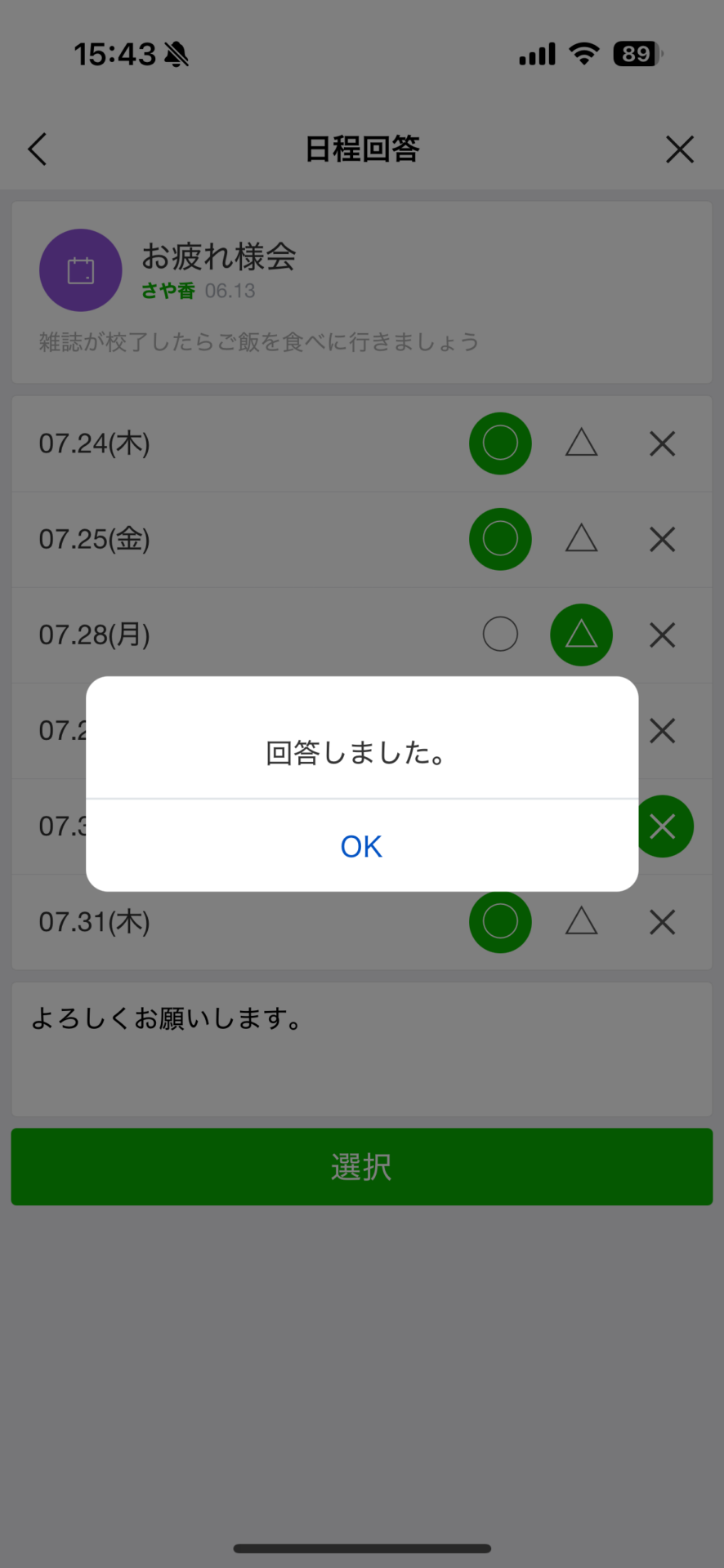Mark 07.24(木) as unavailable with X
Image resolution: width=724 pixels, height=1568 pixels.
pyautogui.click(x=663, y=443)
